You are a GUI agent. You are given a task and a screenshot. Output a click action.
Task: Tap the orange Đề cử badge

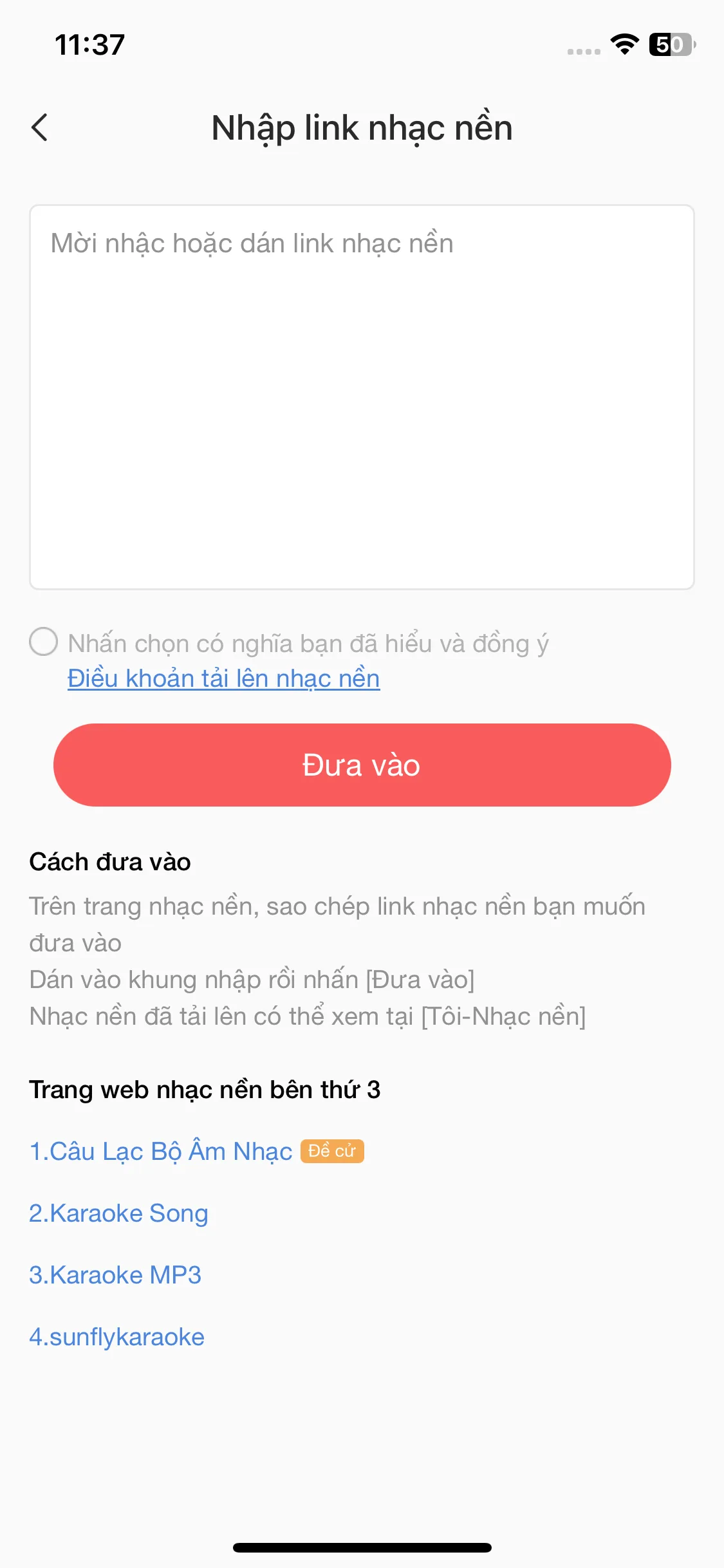(333, 1152)
